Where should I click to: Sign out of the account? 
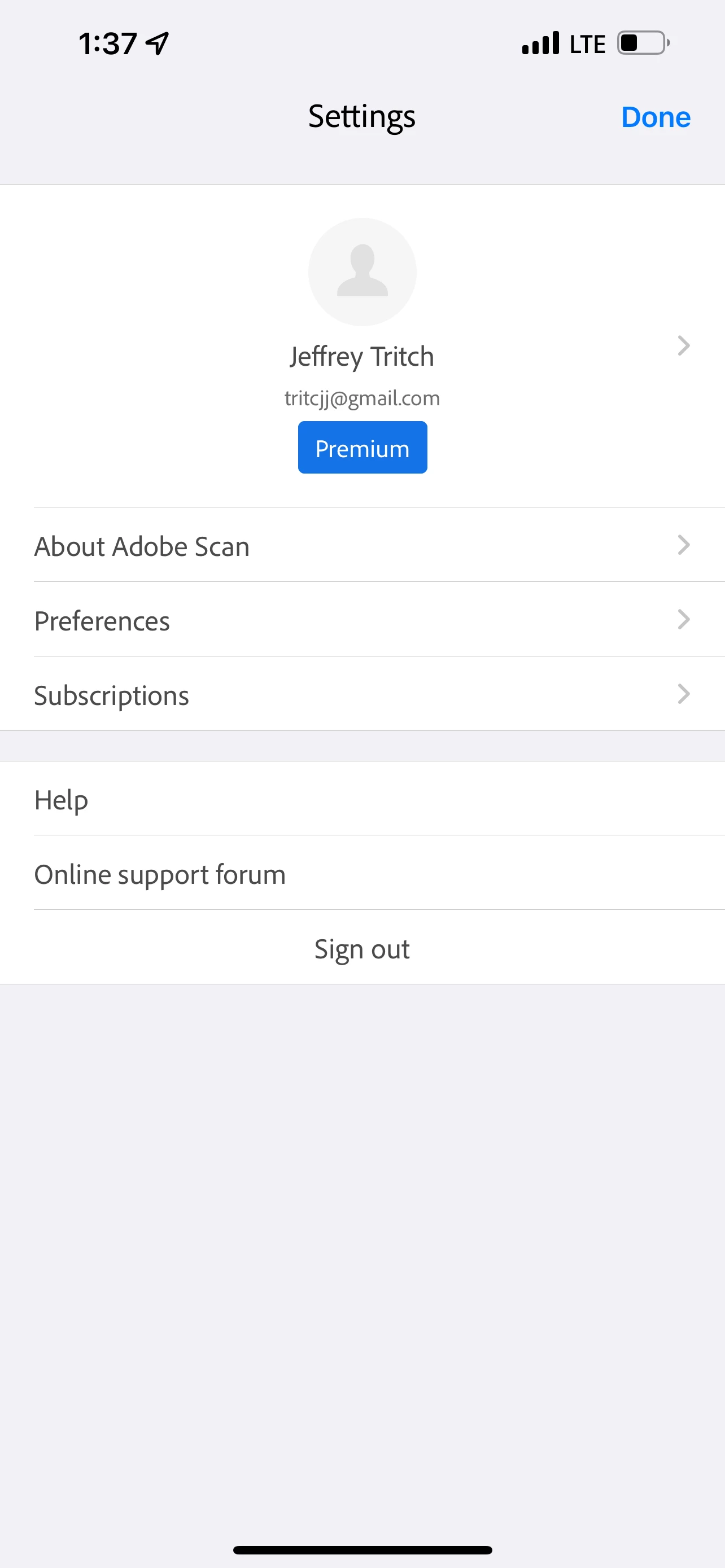pyautogui.click(x=362, y=948)
